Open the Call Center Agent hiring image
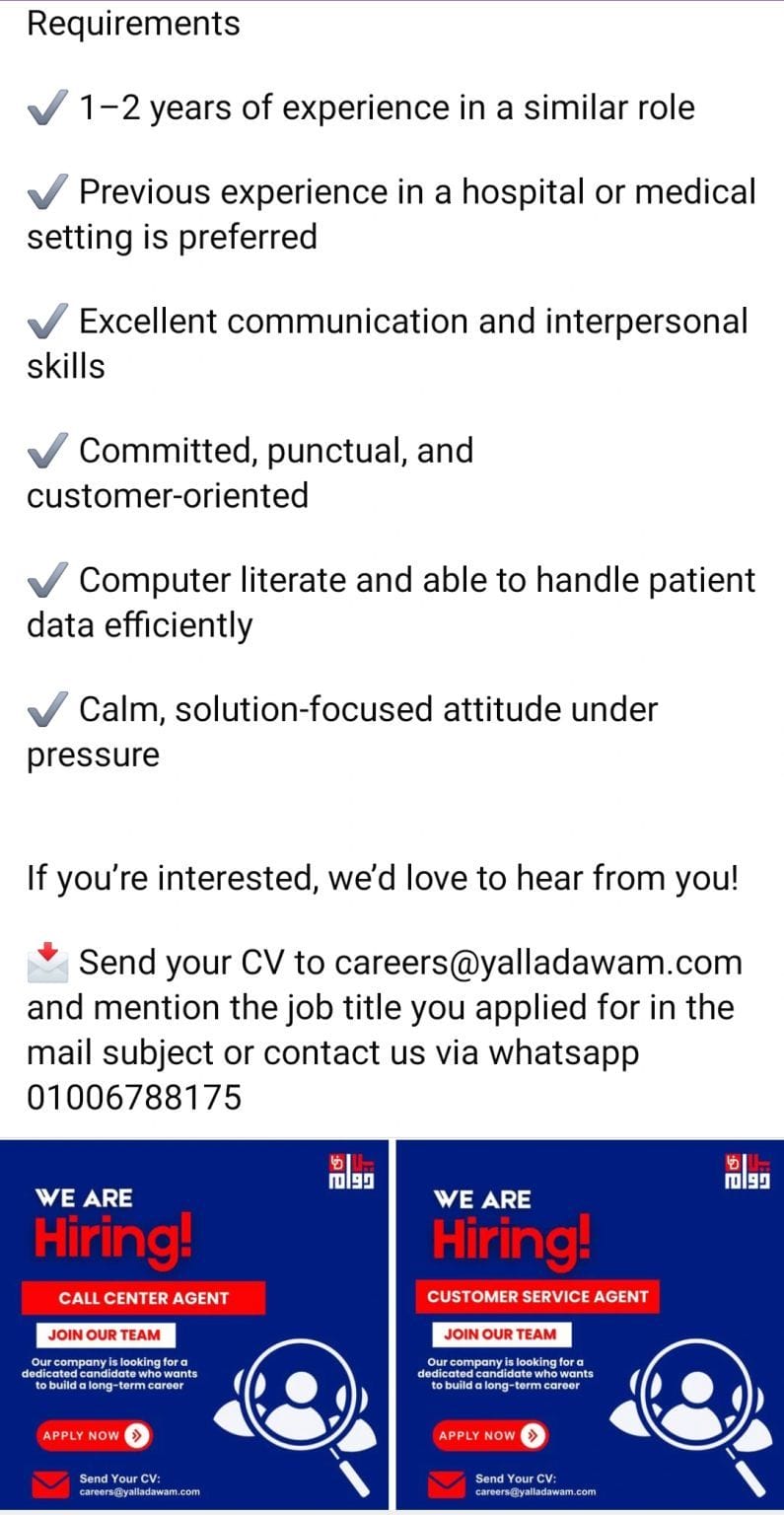784x1515 pixels. pyautogui.click(x=194, y=1325)
